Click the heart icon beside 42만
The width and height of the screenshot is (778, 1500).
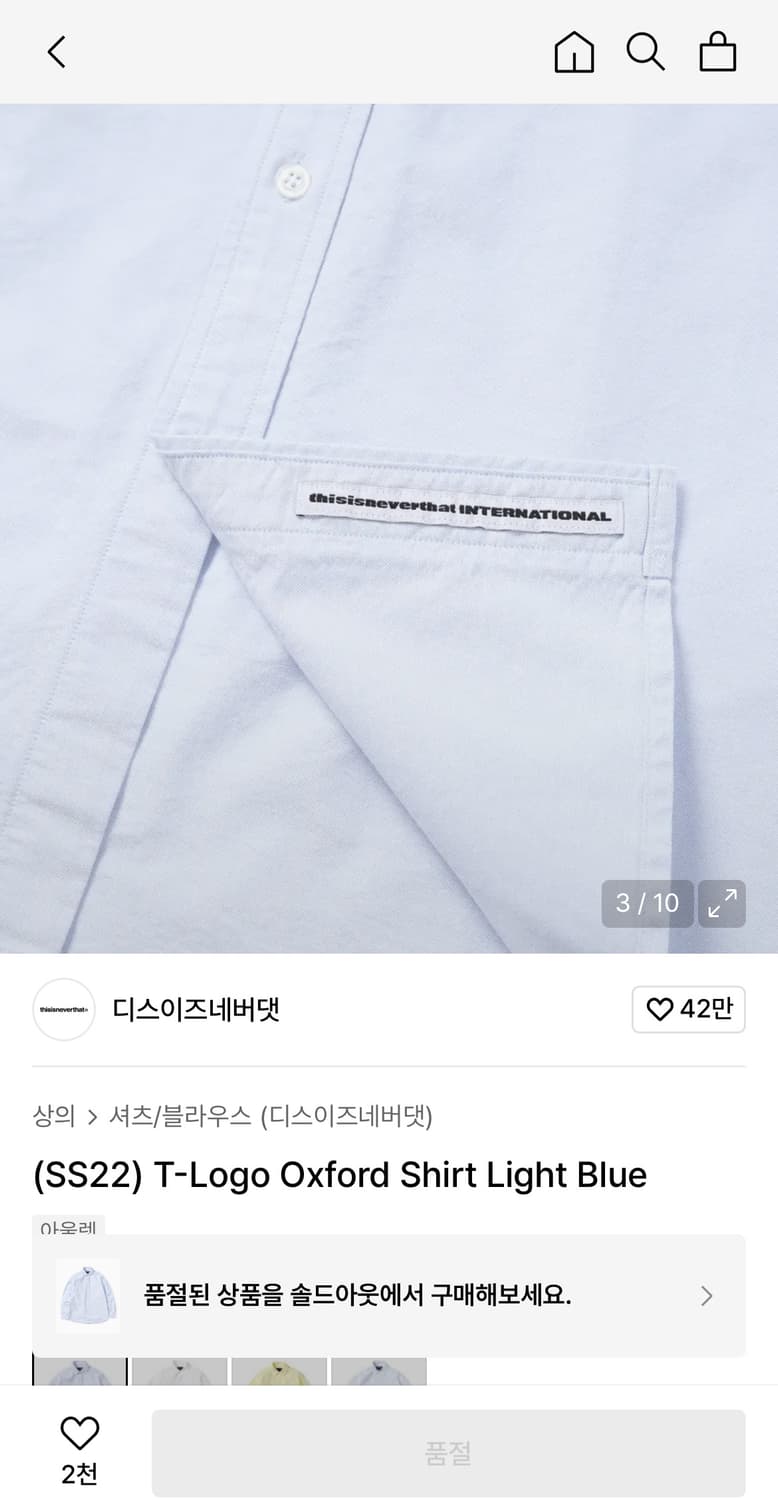pos(661,1009)
